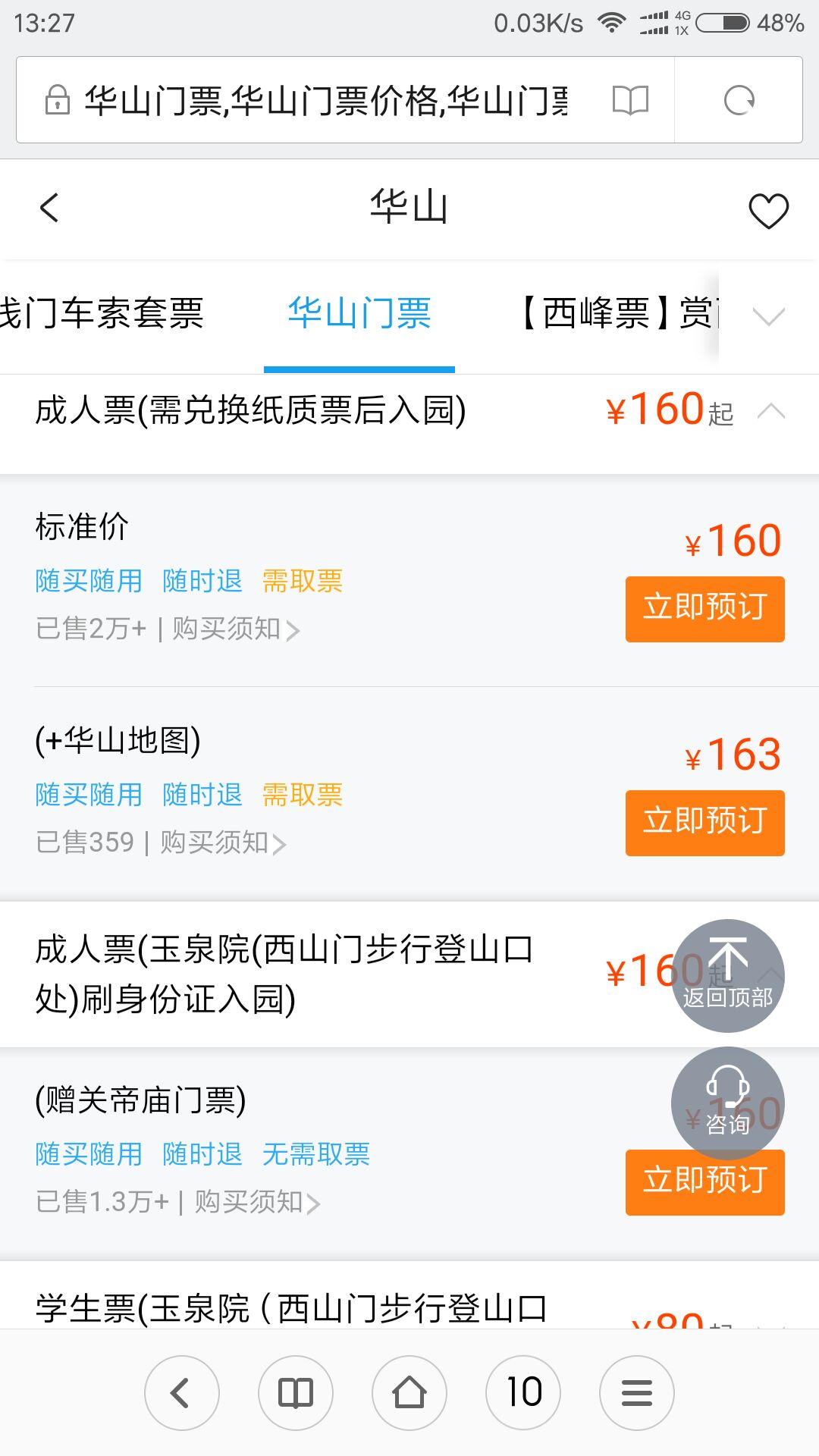The width and height of the screenshot is (819, 1456).
Task: Reload the page with refresh icon
Action: 739,100
